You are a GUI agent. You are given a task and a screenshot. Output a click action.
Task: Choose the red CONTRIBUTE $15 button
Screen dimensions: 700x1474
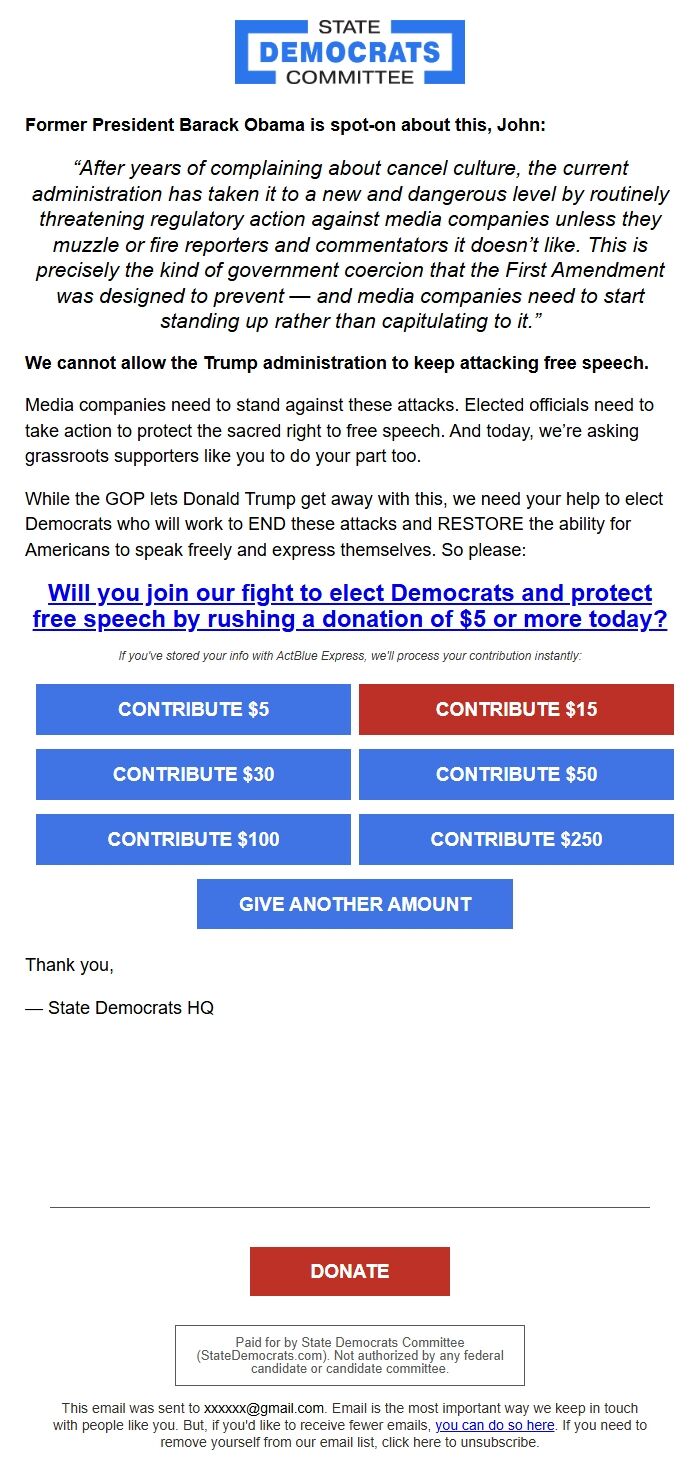[x=516, y=709]
